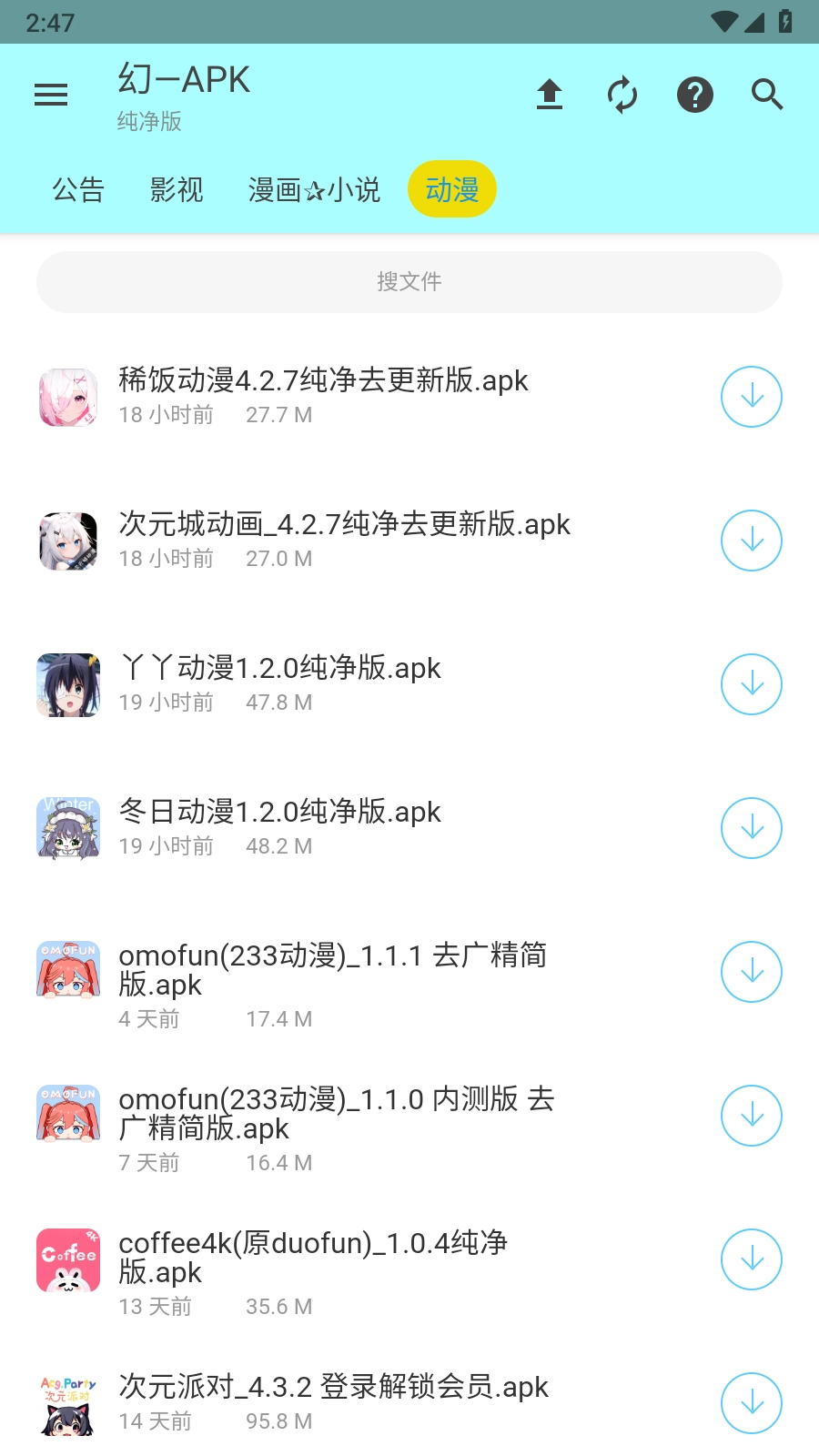The image size is (819, 1456).
Task: Select the 动漫 tab
Action: pyautogui.click(x=452, y=189)
